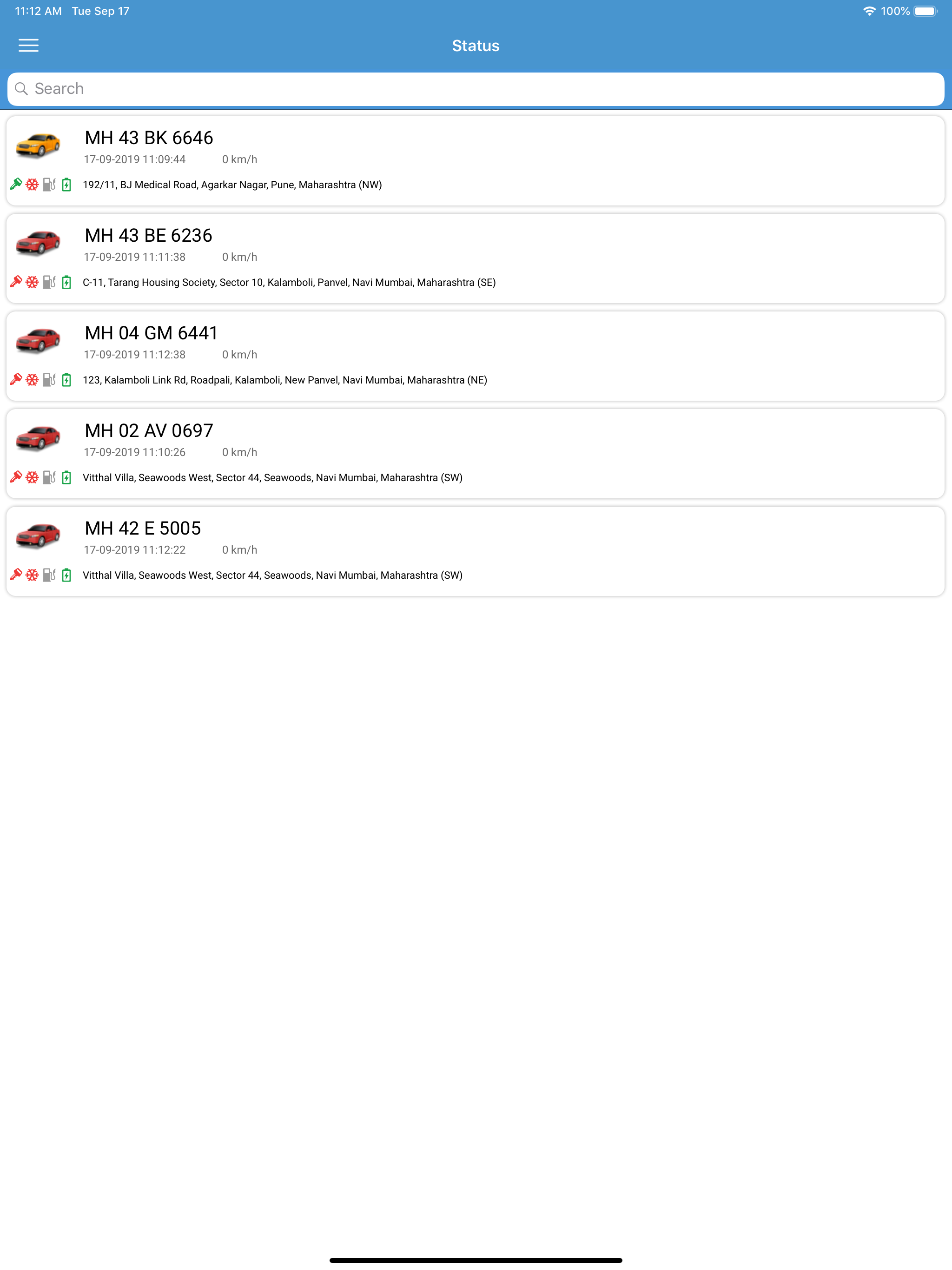
Task: Open the hamburger navigation menu
Action: (x=28, y=46)
